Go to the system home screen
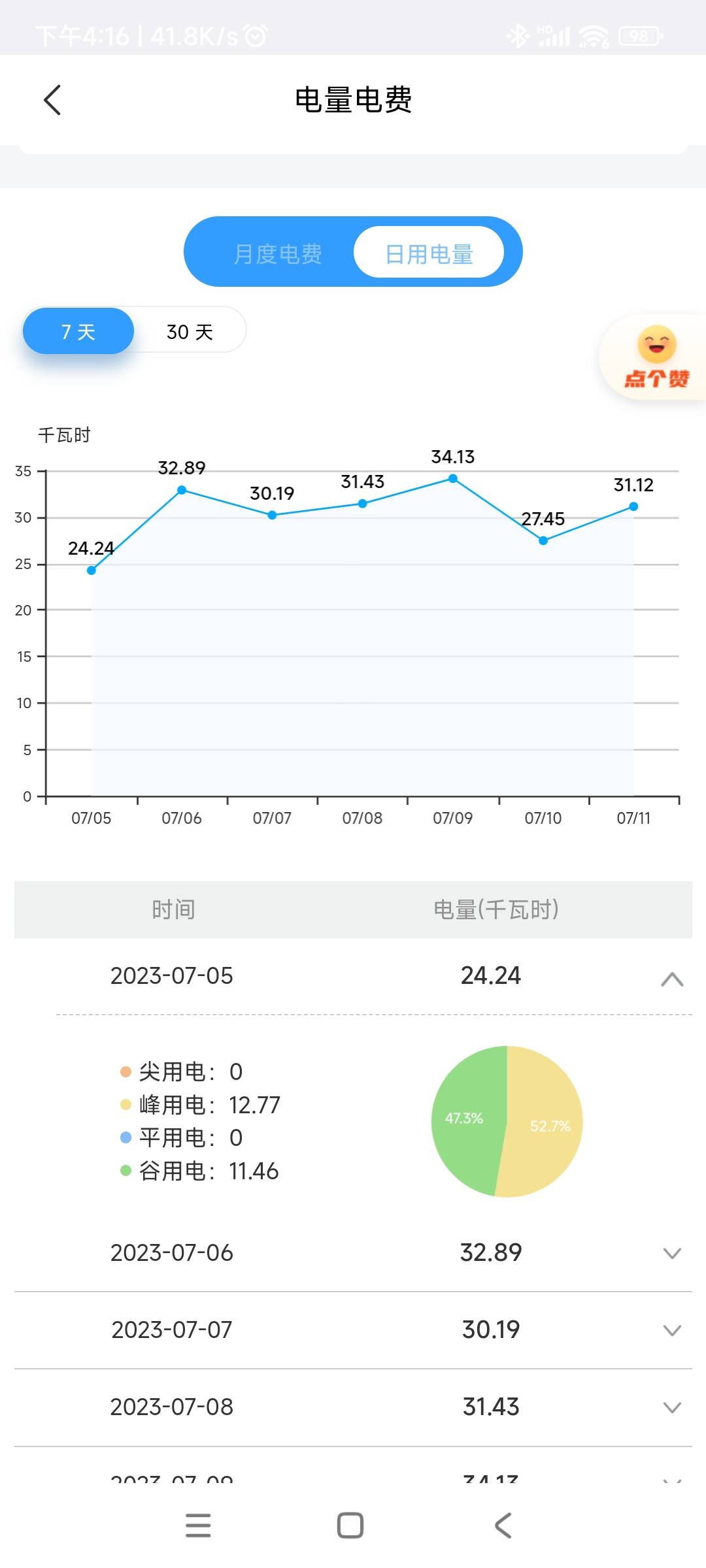 350,1526
